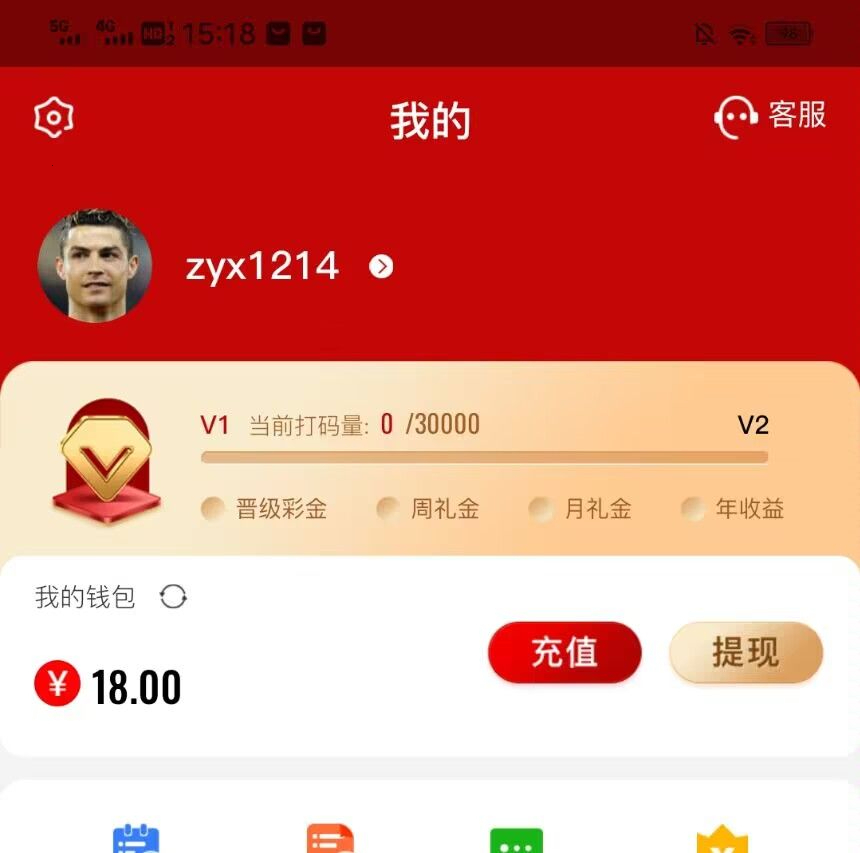Contact 客服 customer service
The image size is (860, 853).
click(x=770, y=117)
